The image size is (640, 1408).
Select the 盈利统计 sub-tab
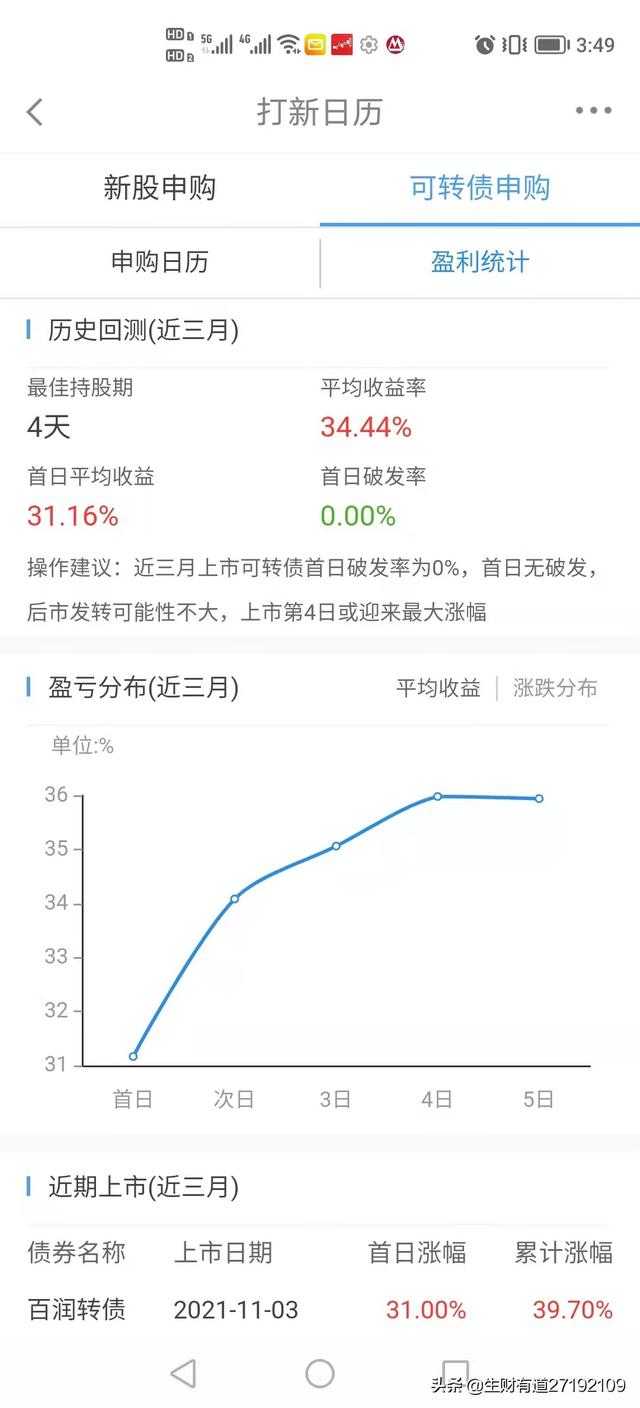pos(480,262)
